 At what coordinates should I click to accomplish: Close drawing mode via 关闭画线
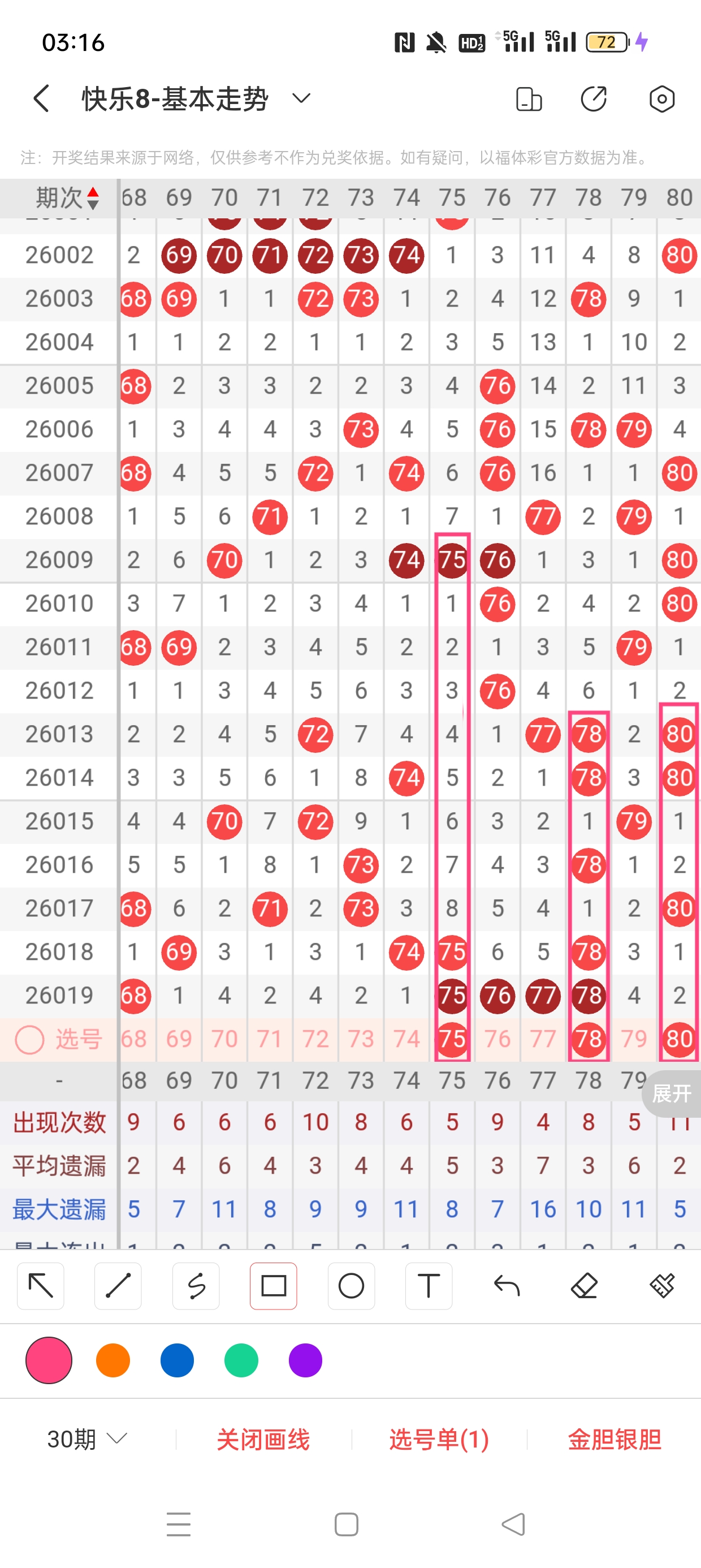tap(263, 1440)
